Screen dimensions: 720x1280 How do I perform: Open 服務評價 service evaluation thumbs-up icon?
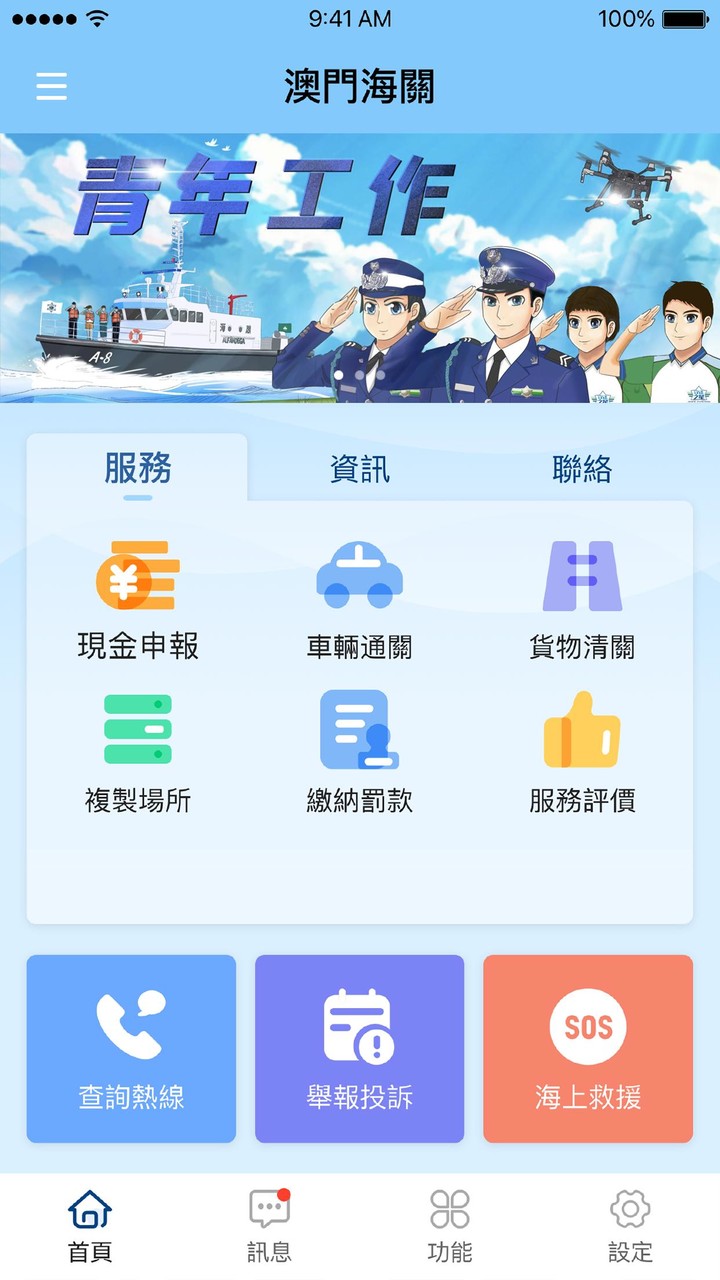tap(582, 735)
